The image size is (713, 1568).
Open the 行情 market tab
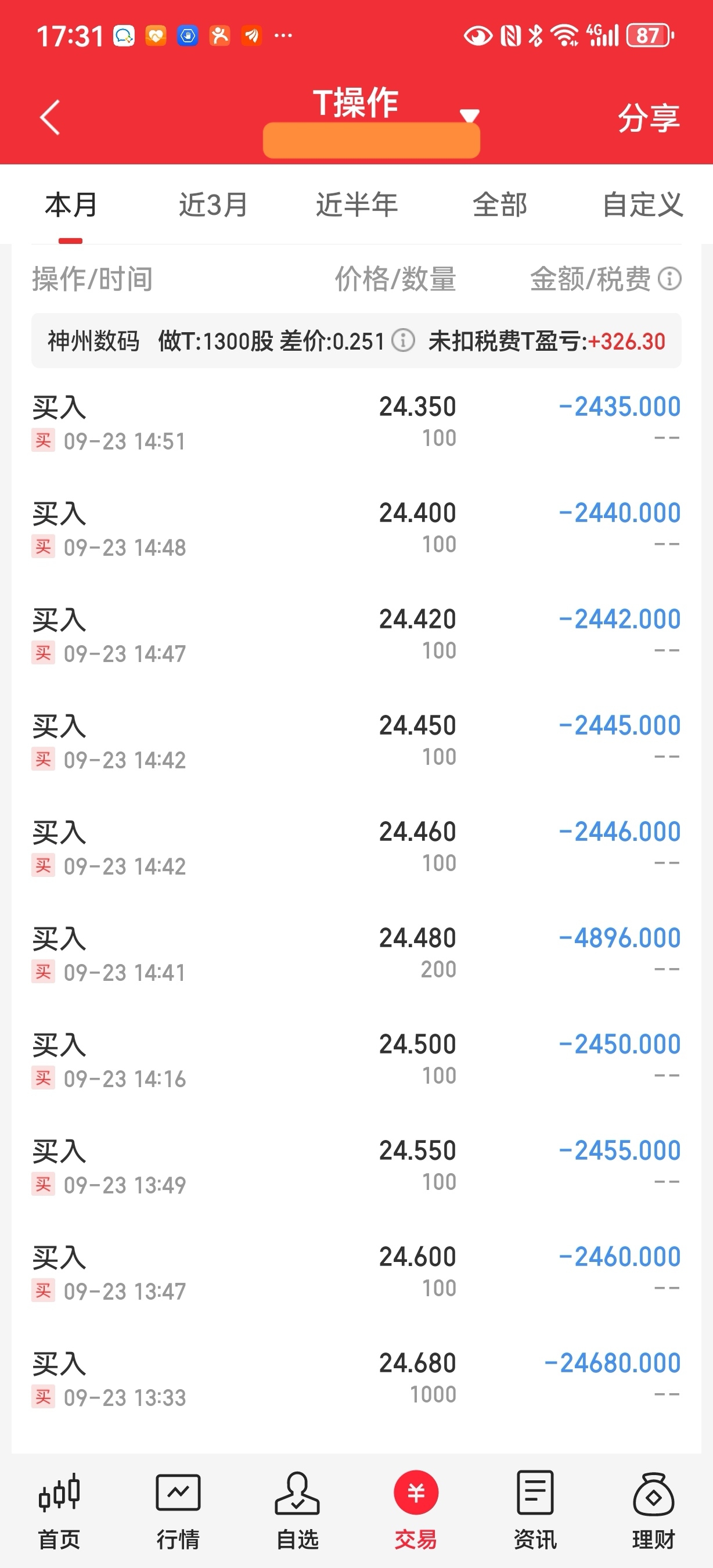click(x=178, y=1511)
